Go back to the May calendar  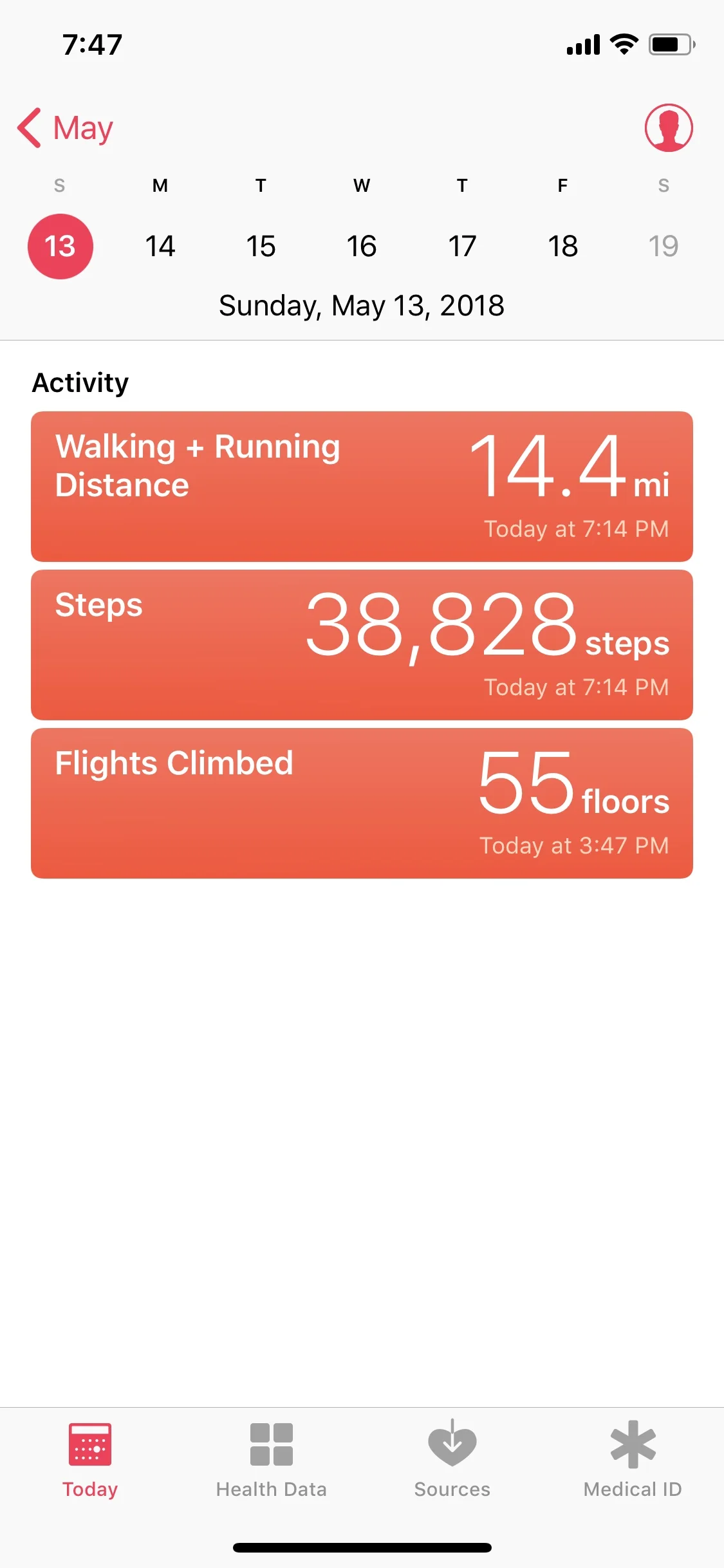[x=66, y=128]
